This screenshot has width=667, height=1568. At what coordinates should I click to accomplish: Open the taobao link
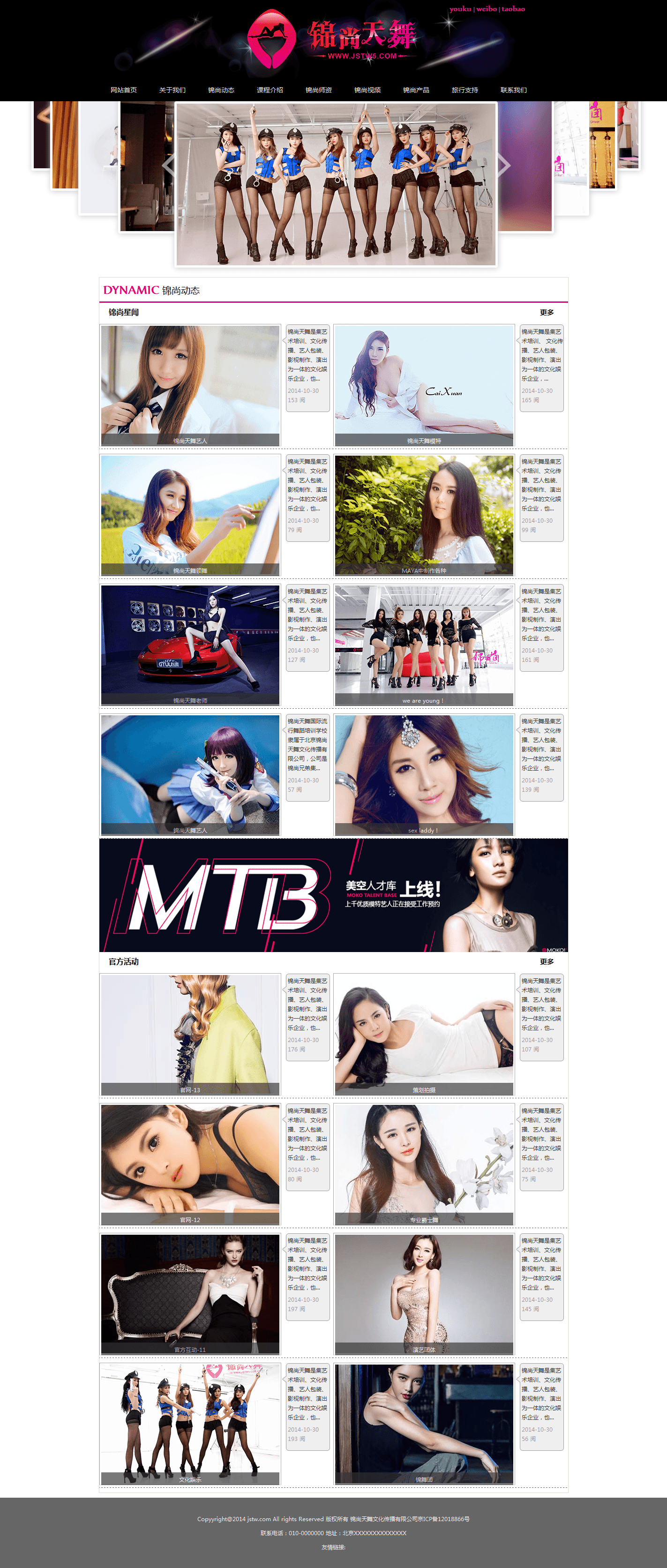pyautogui.click(x=513, y=9)
